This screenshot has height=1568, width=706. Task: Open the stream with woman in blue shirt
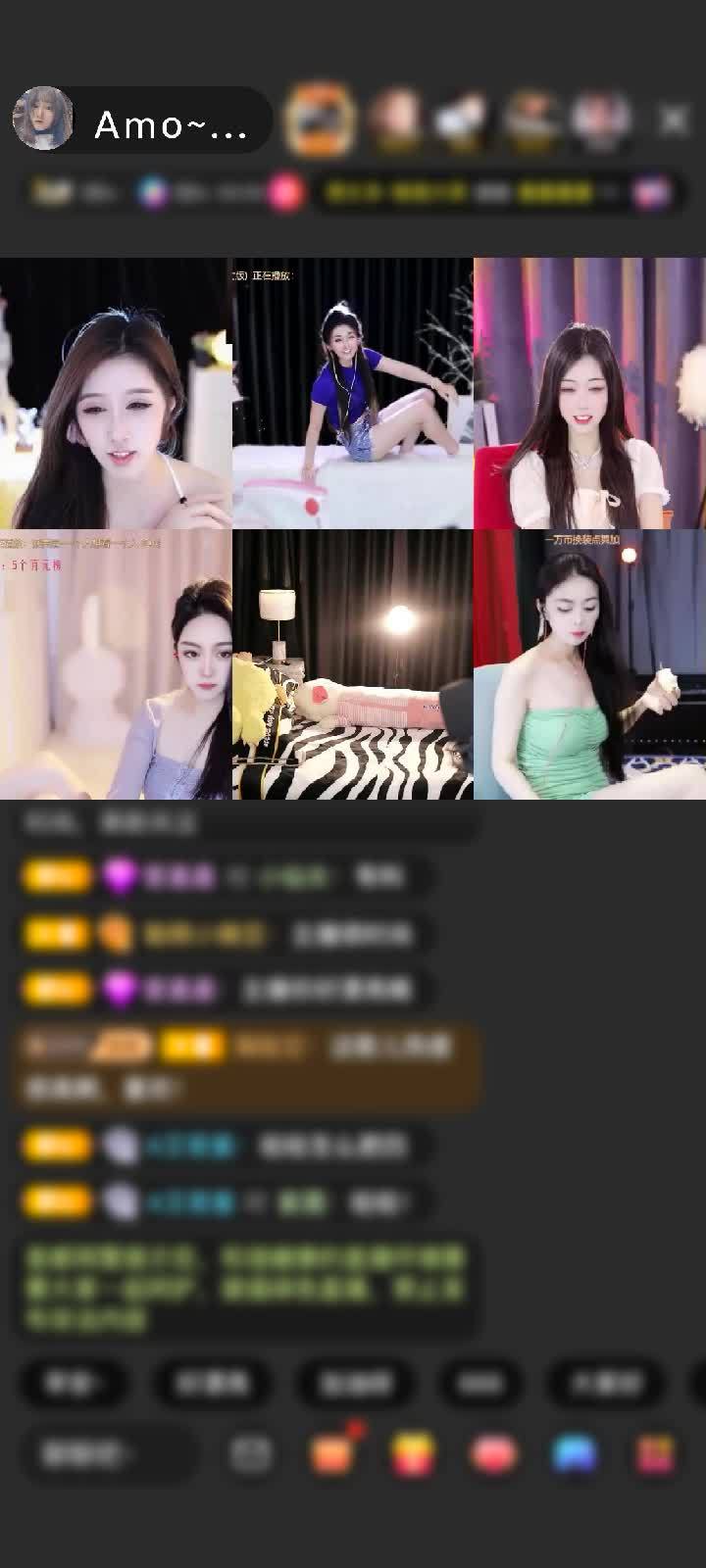tap(352, 393)
